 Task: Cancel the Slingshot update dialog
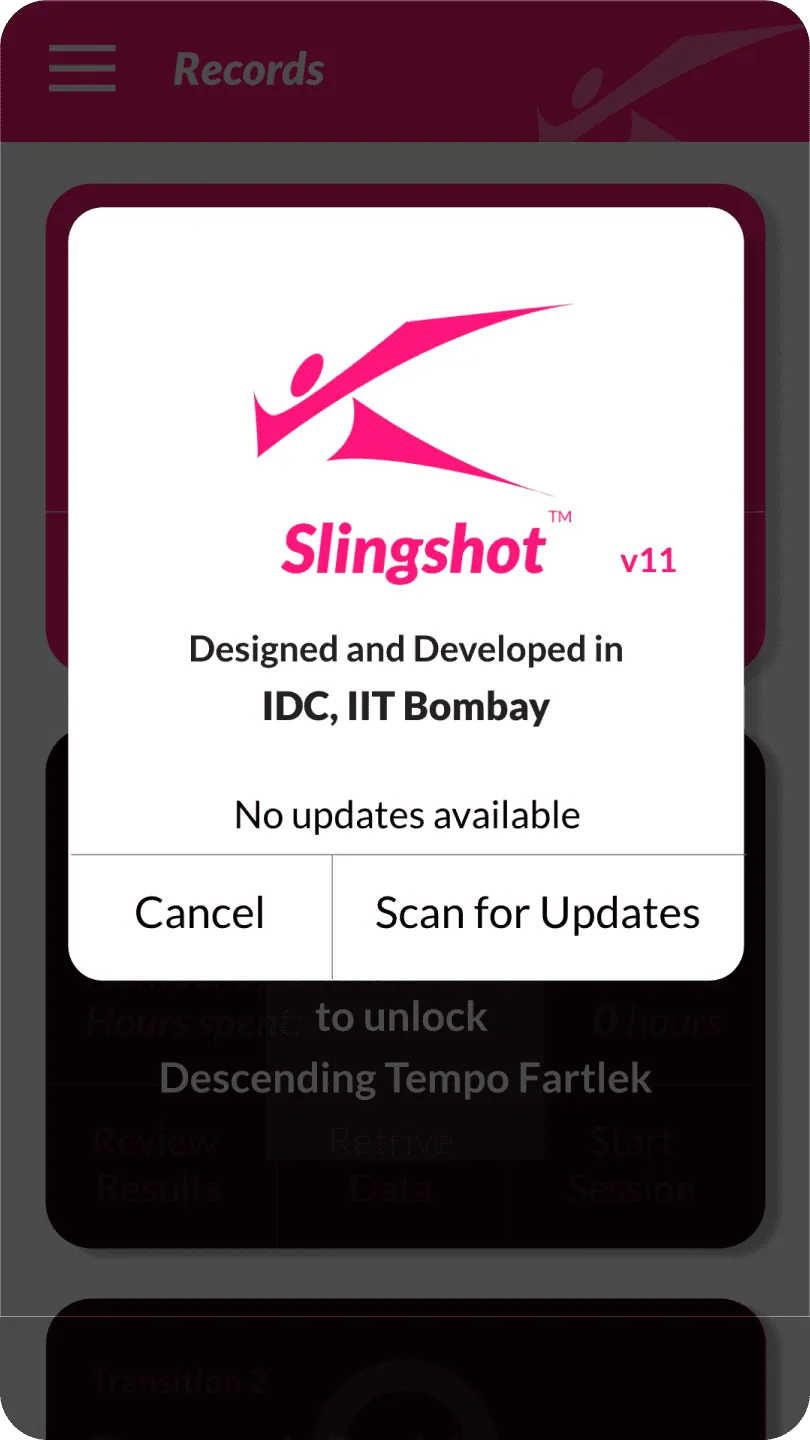(x=200, y=914)
